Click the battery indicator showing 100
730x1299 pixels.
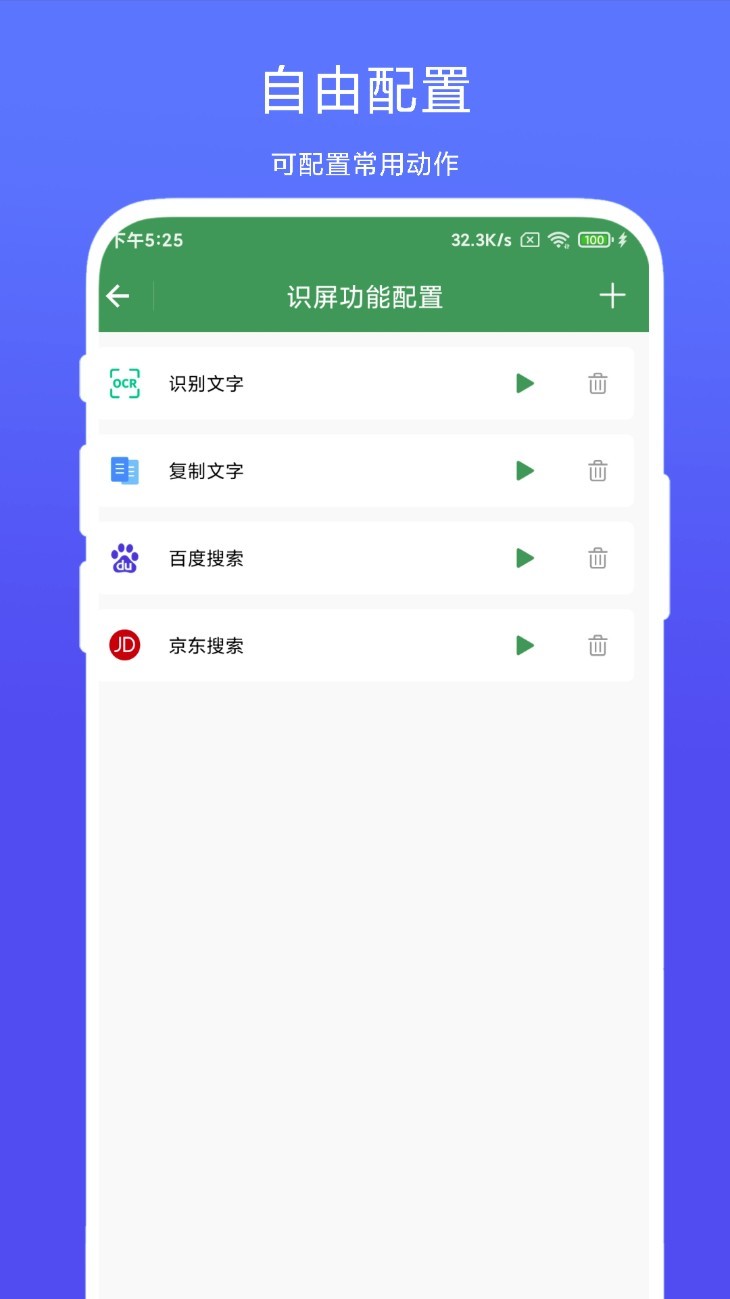tap(592, 240)
